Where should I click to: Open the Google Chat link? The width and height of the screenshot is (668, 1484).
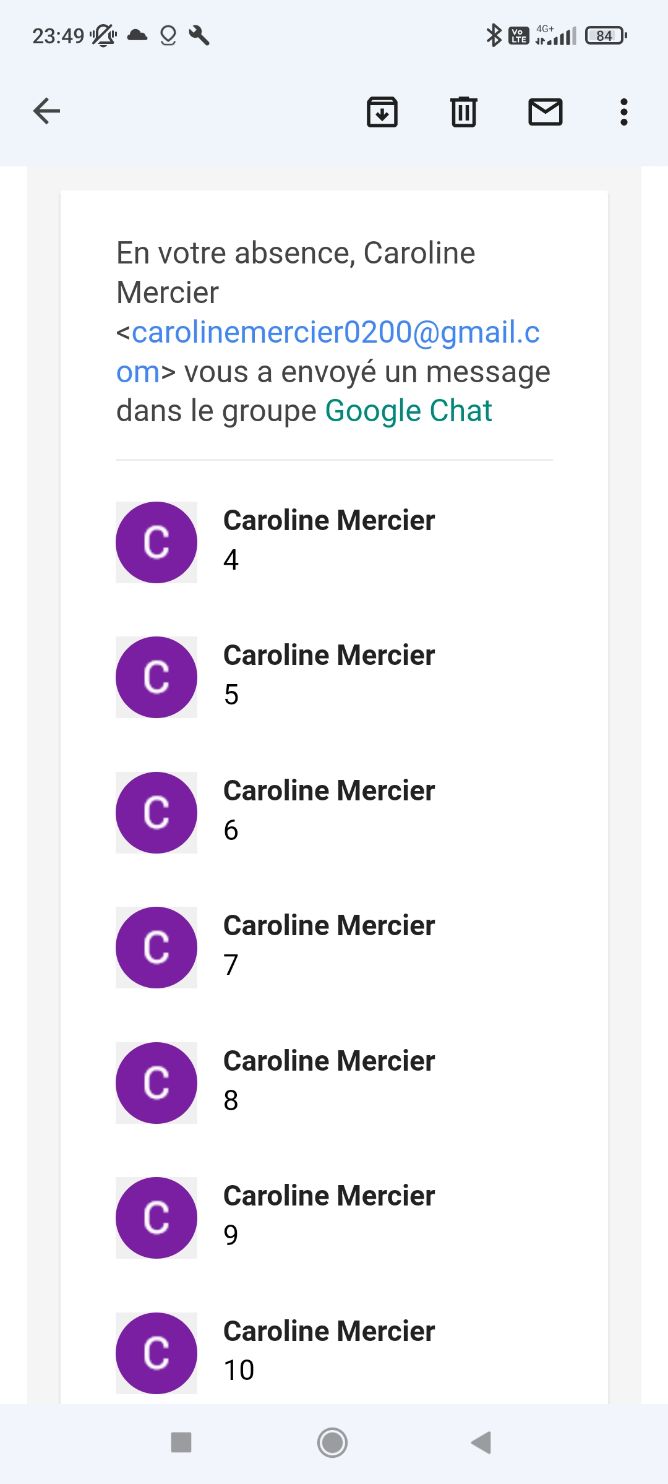click(x=409, y=411)
